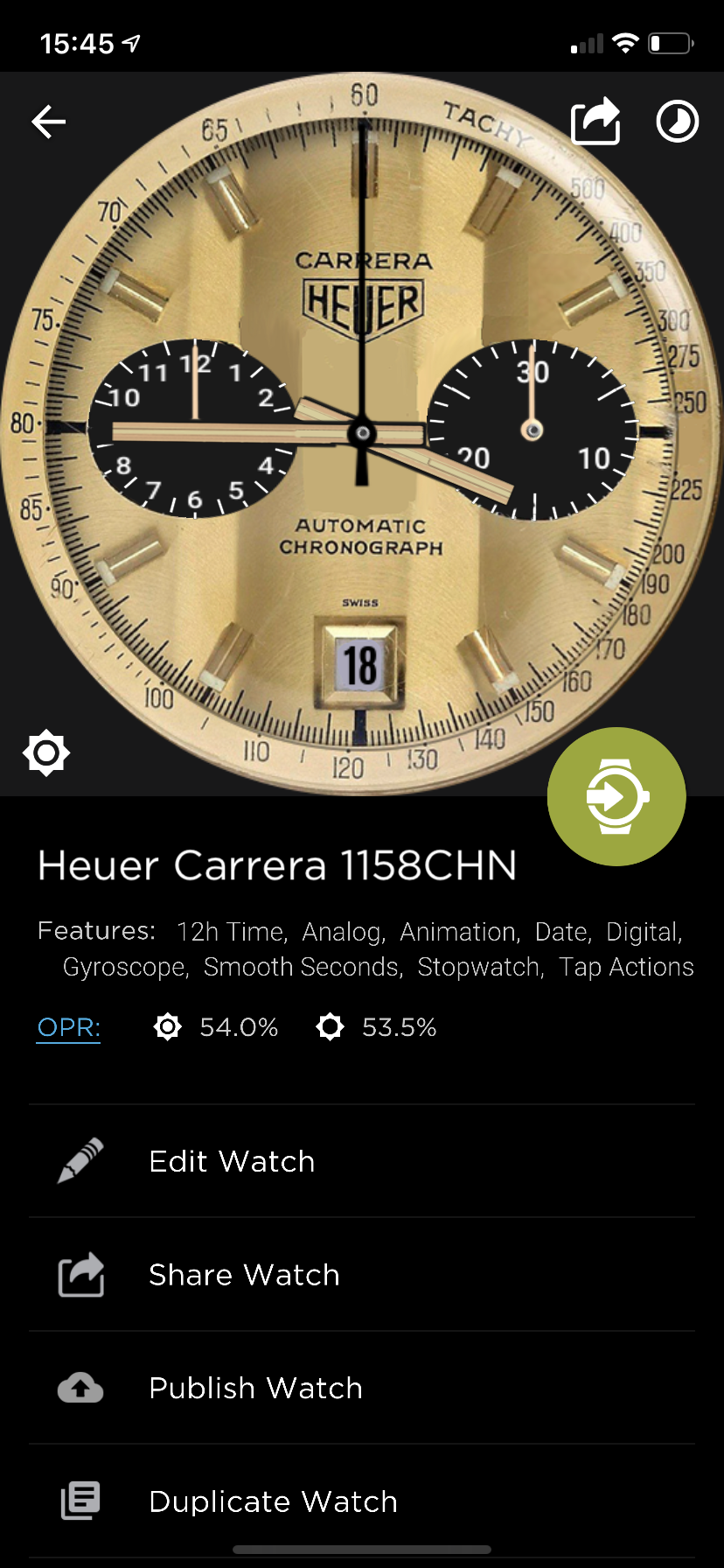Choose Publish Watch
This screenshot has width=724, height=1568.
click(x=362, y=1388)
